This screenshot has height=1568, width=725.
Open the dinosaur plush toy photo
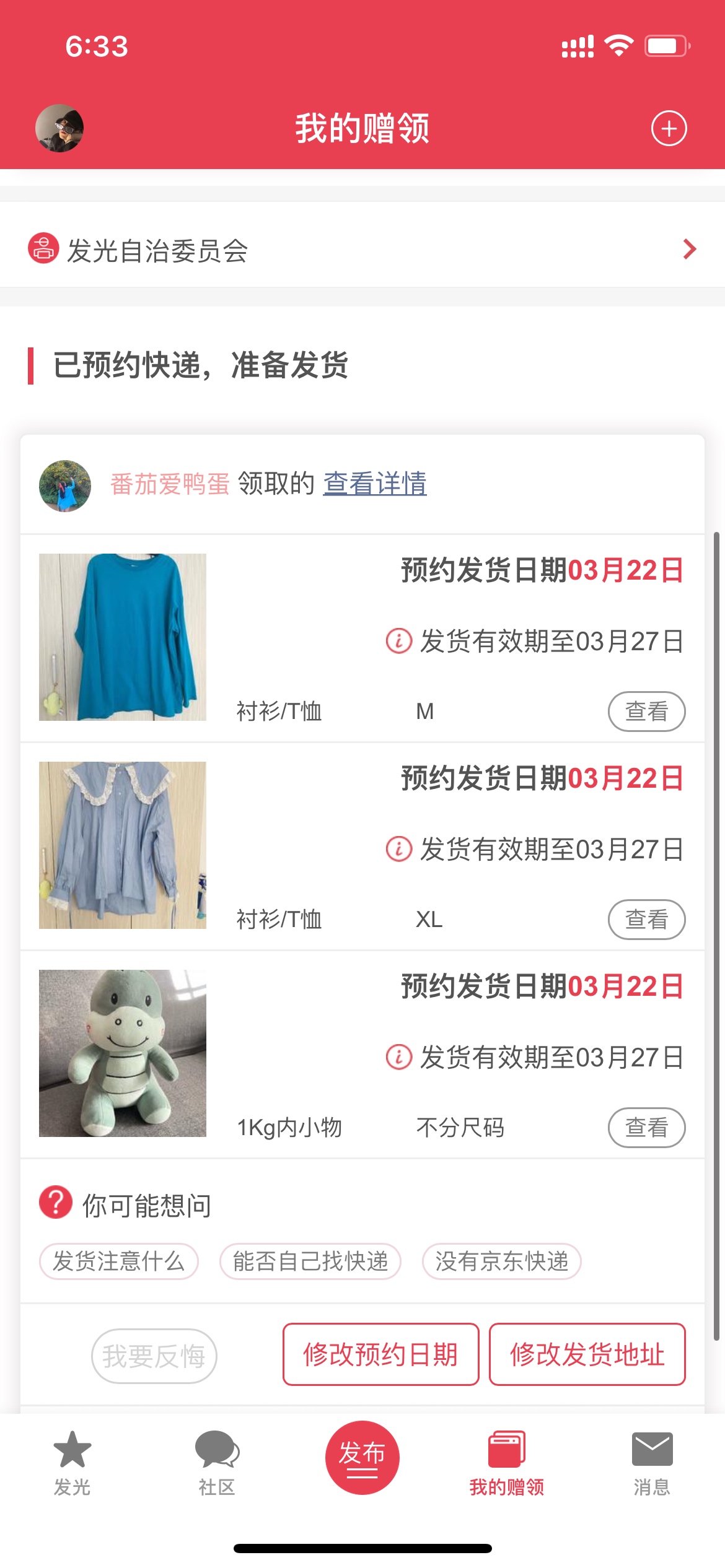pyautogui.click(x=123, y=1053)
